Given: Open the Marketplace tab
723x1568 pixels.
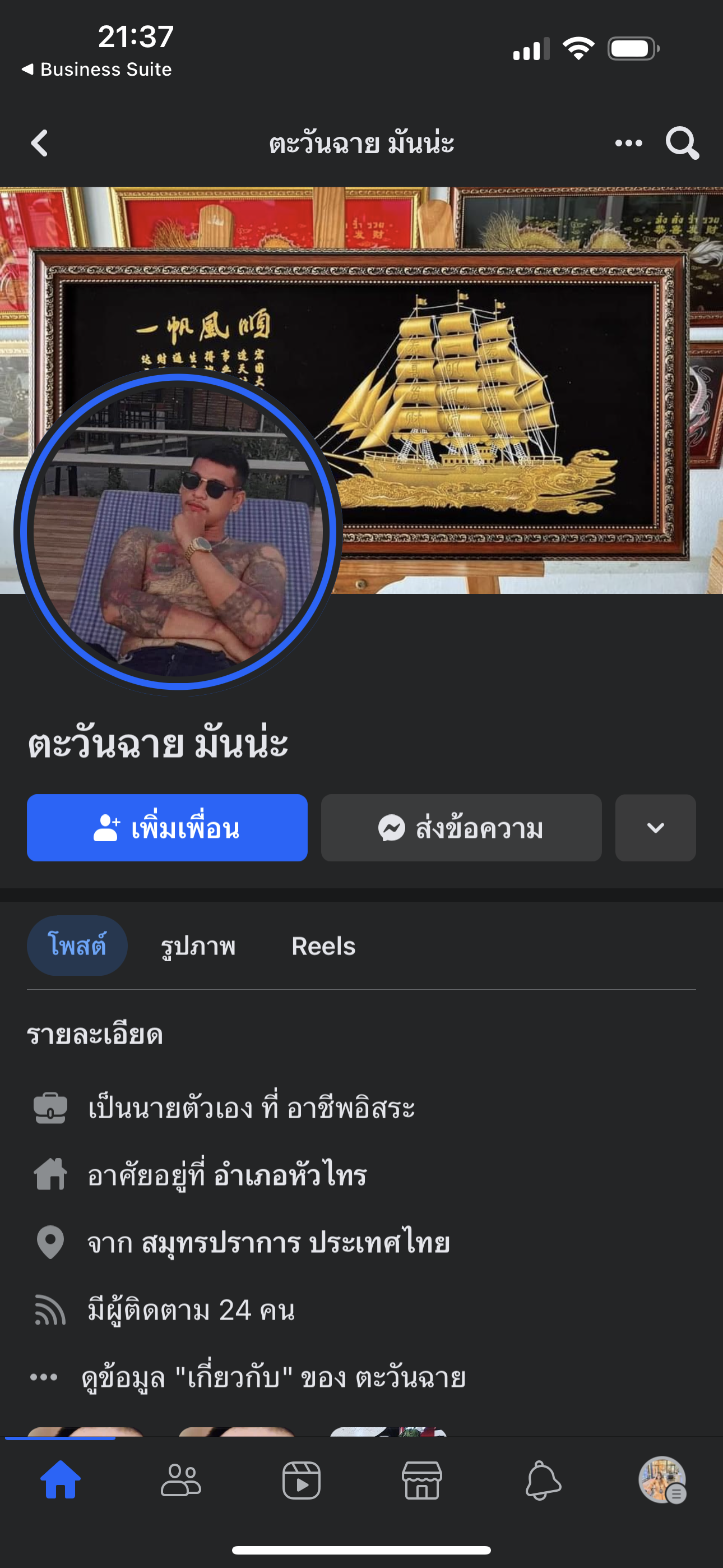Looking at the screenshot, I should coord(421,1481).
